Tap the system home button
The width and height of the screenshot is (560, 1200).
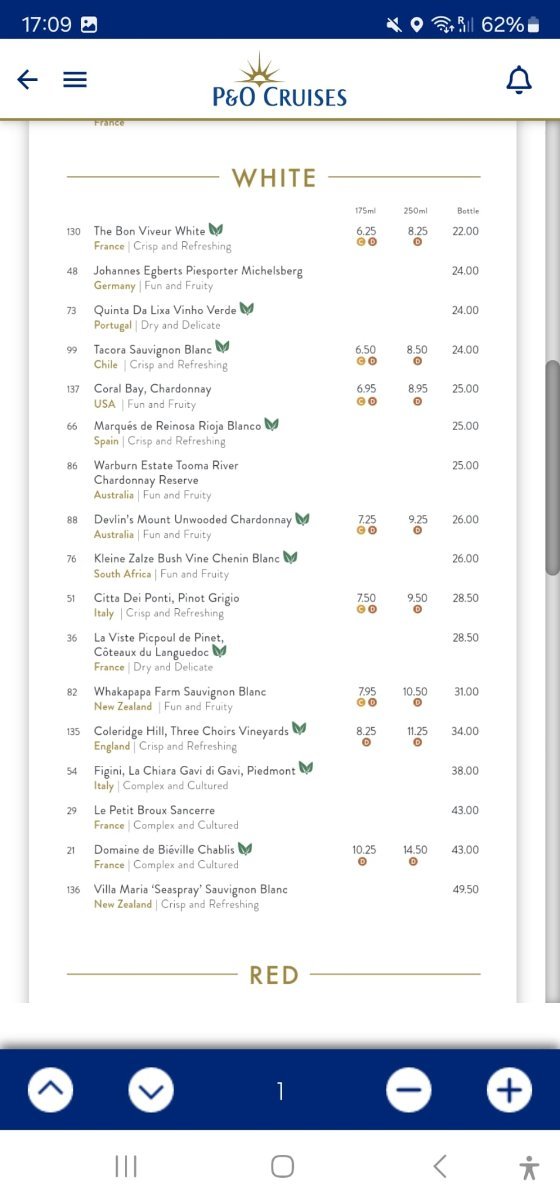282,1166
